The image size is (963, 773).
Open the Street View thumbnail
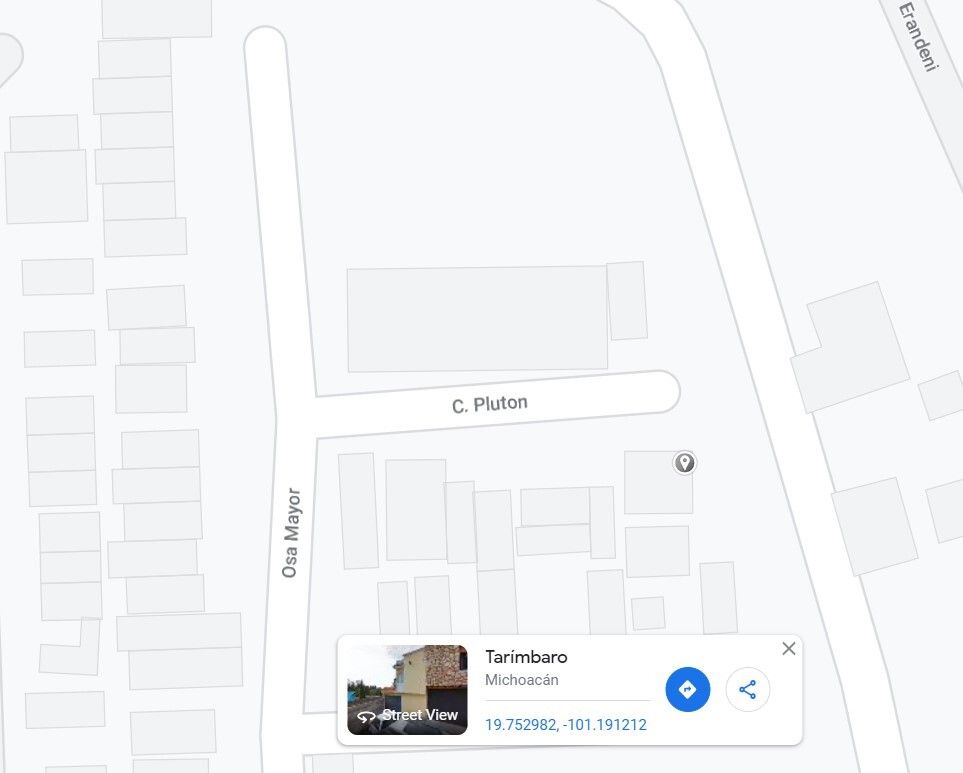[407, 689]
